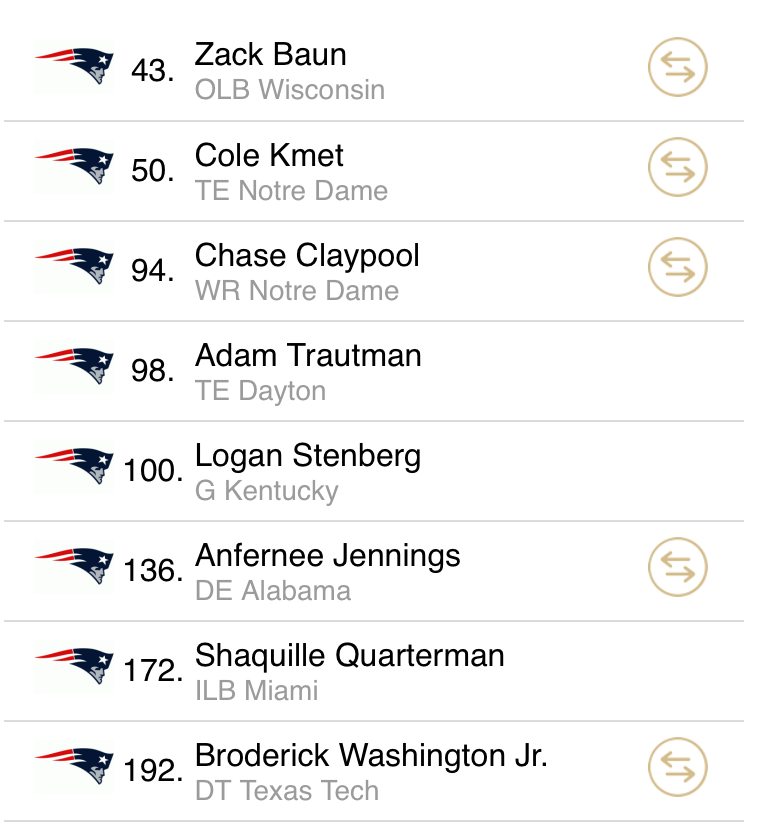Tap the trade icon beside Chase Claypool
This screenshot has height=829, width=767.
[x=677, y=268]
